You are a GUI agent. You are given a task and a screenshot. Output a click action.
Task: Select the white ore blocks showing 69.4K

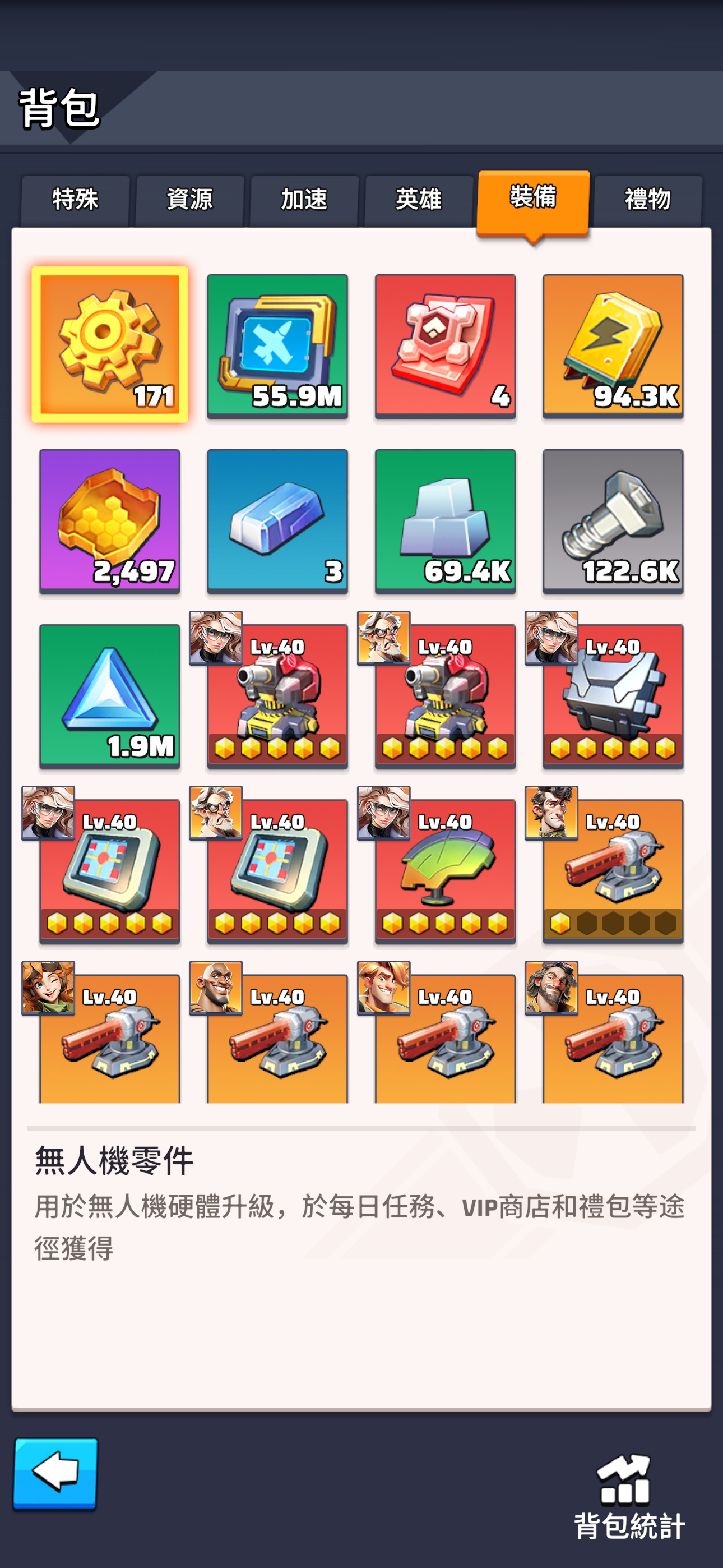[446, 520]
